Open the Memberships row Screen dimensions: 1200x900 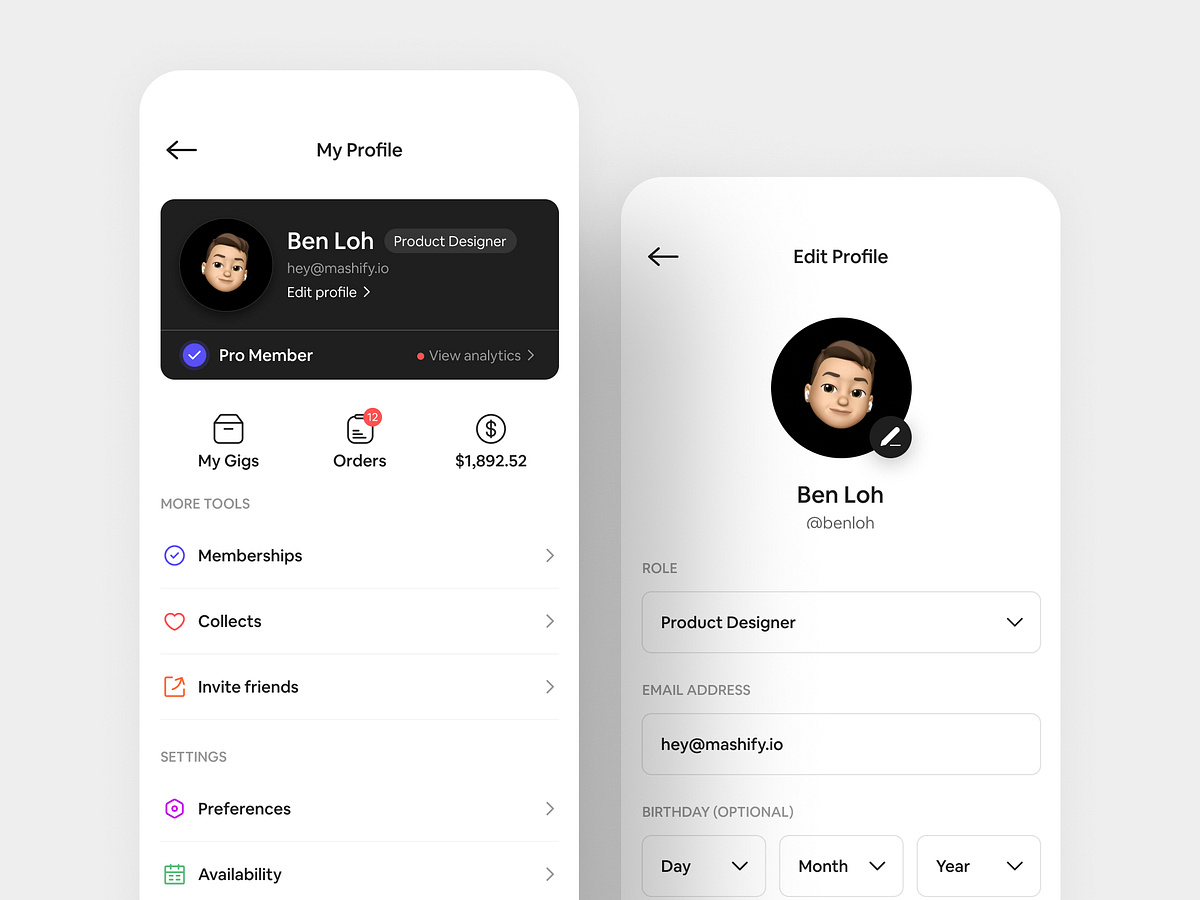coord(358,556)
